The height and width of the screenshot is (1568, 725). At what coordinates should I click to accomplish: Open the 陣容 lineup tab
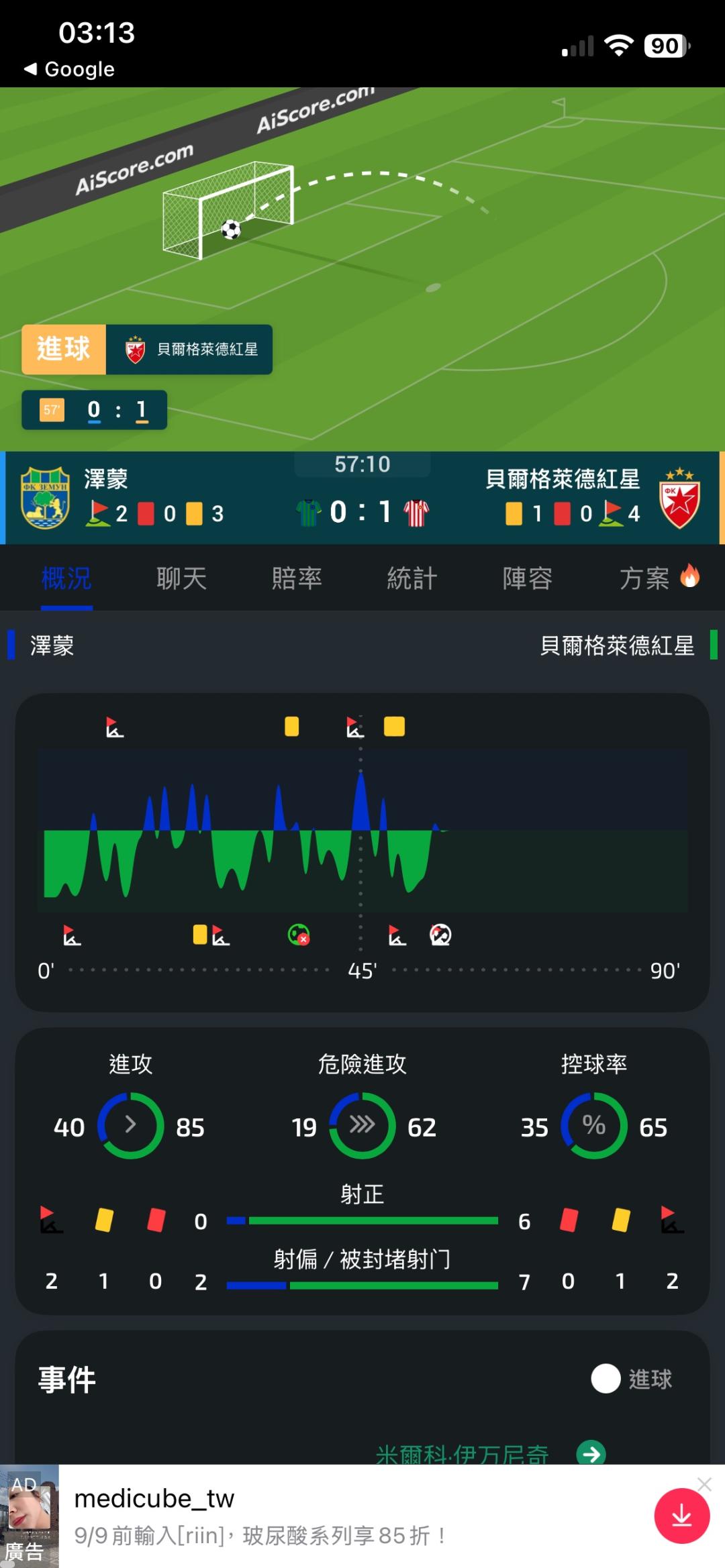pyautogui.click(x=528, y=578)
